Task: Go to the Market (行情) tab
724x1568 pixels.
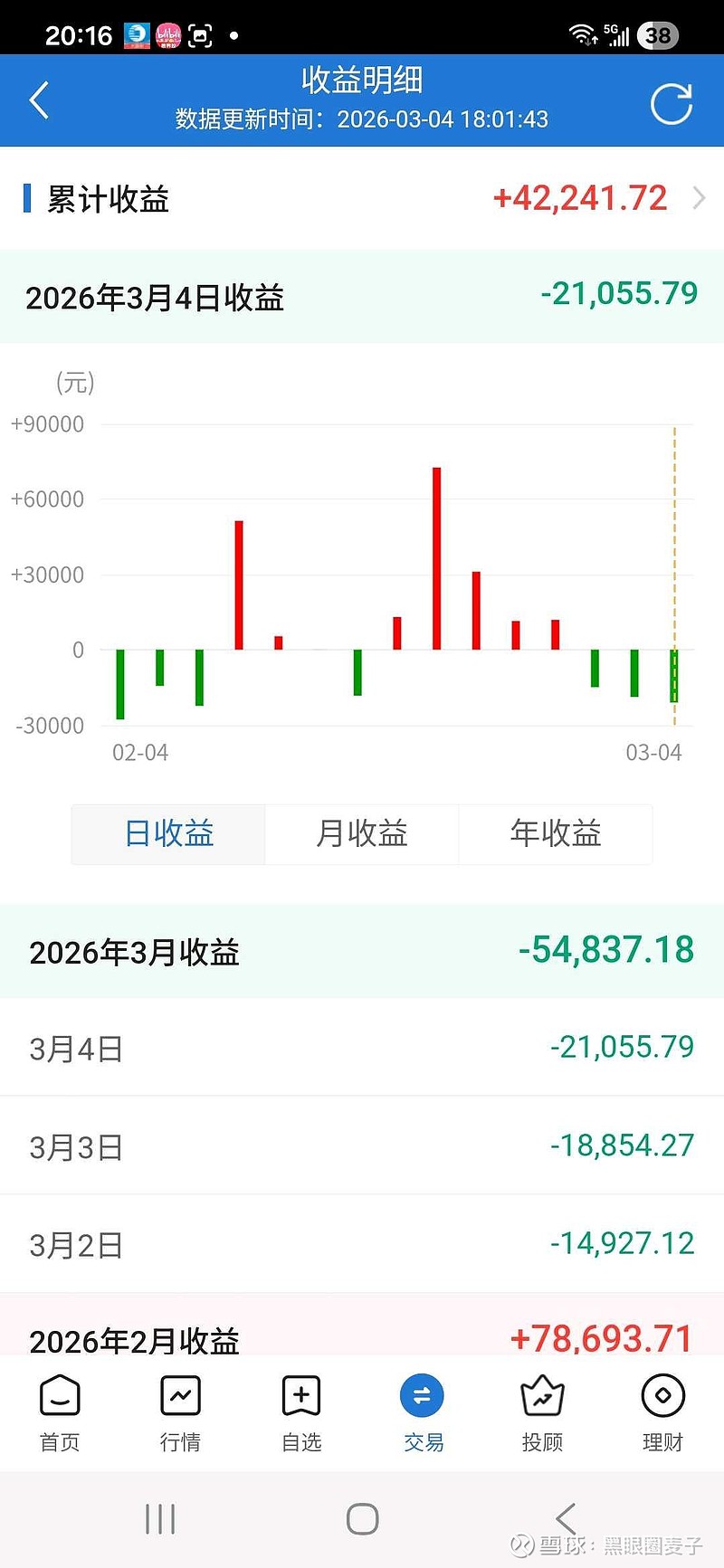Action: click(180, 1412)
